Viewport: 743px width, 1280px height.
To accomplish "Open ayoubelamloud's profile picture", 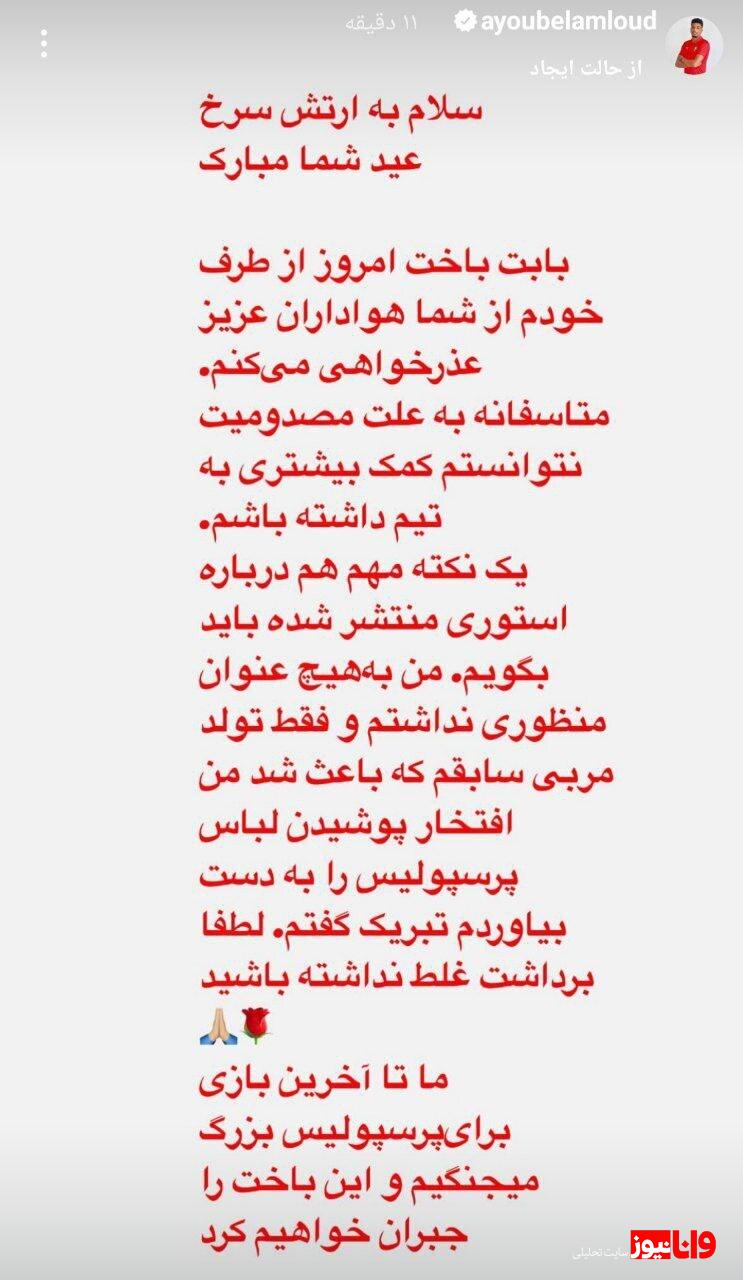I will click(693, 45).
